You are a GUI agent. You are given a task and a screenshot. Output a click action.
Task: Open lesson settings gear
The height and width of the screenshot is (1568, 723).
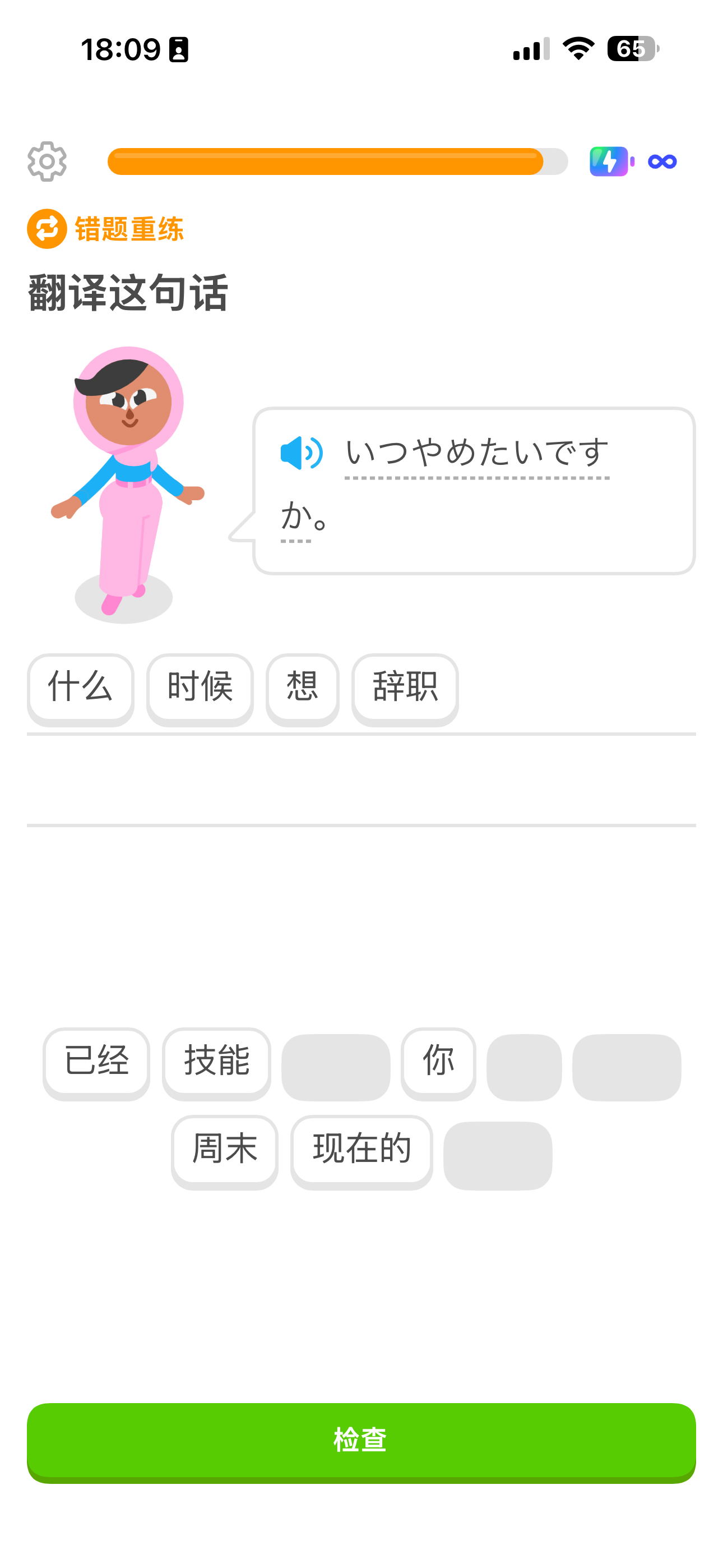[47, 162]
